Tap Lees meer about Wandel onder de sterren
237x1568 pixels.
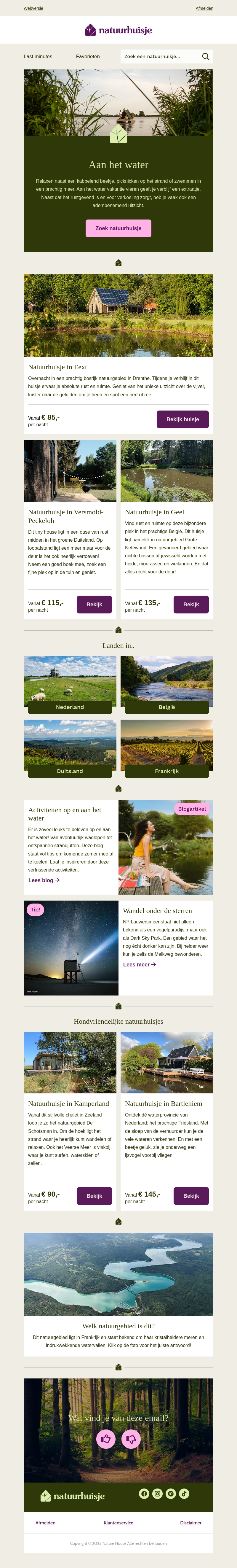point(139,964)
